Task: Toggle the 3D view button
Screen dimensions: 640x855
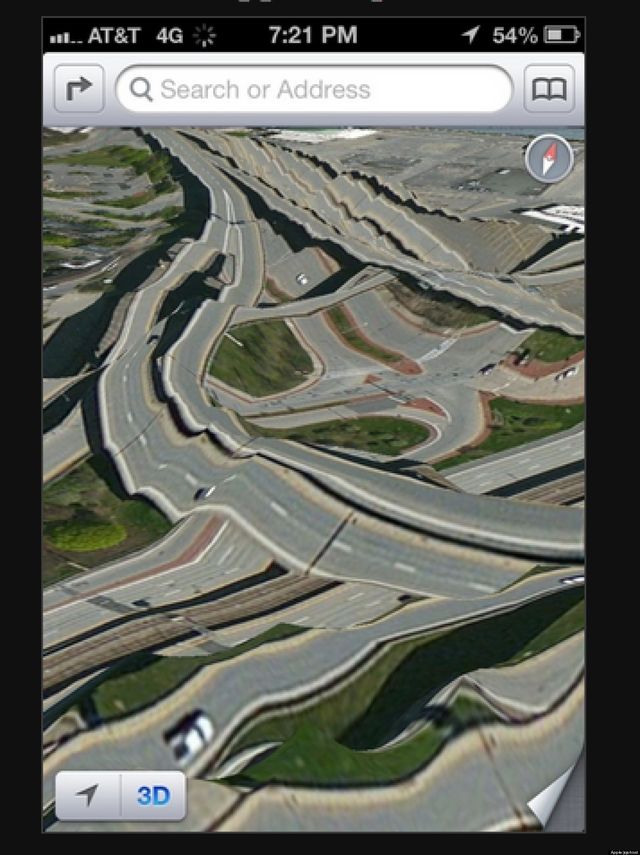Action: [x=153, y=796]
